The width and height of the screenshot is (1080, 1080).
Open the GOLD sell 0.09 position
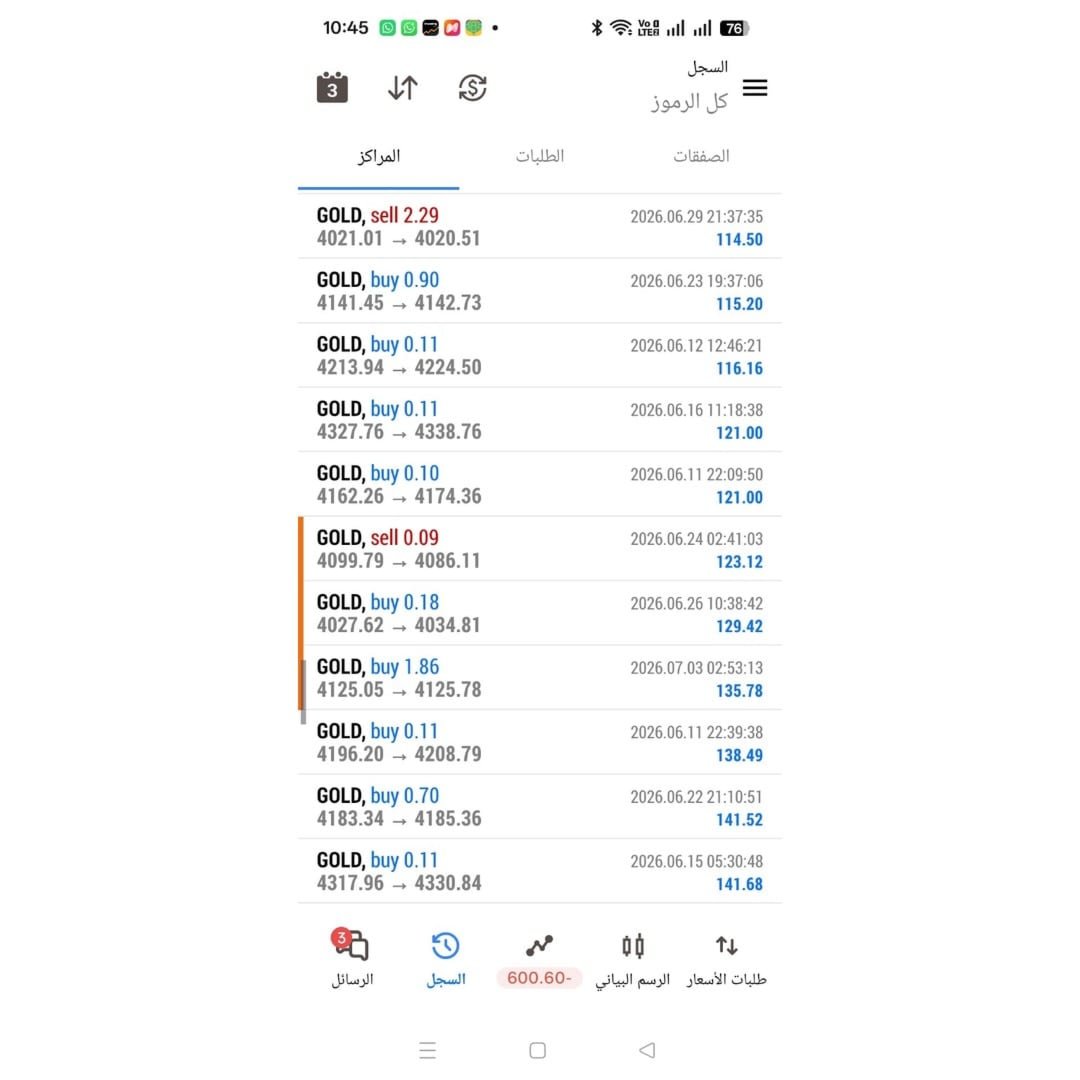(x=539, y=548)
